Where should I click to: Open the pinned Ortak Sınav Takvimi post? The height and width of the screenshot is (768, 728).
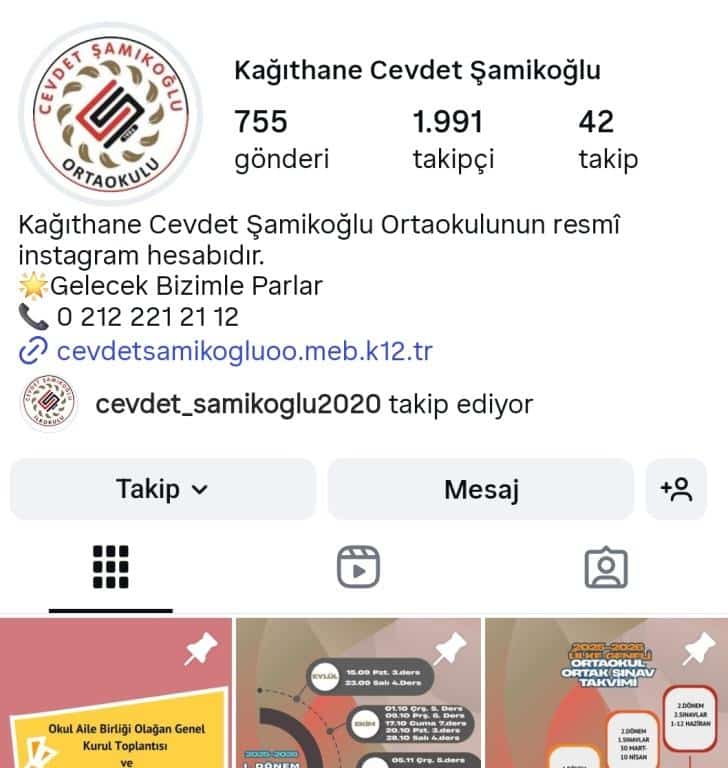[x=606, y=694]
